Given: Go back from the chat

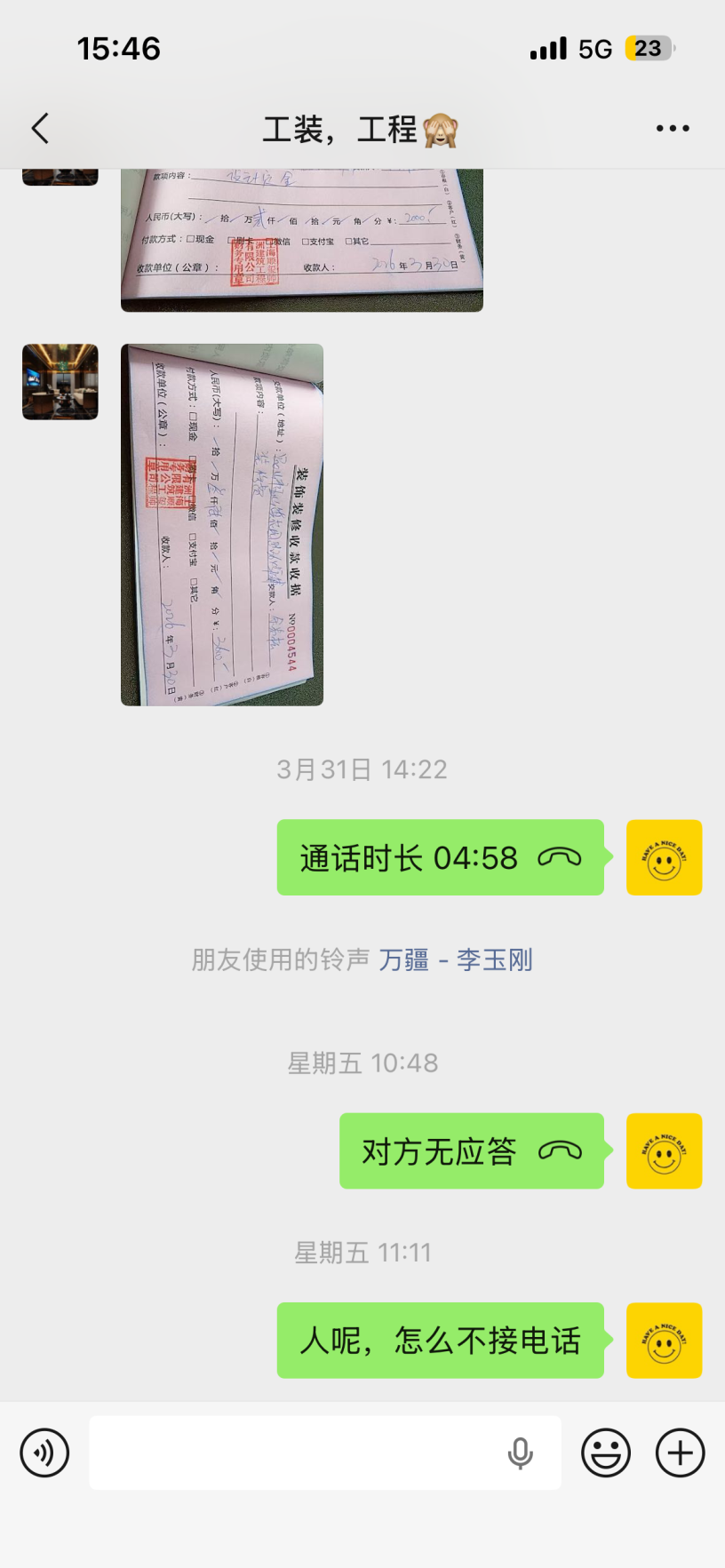Looking at the screenshot, I should 40,129.
